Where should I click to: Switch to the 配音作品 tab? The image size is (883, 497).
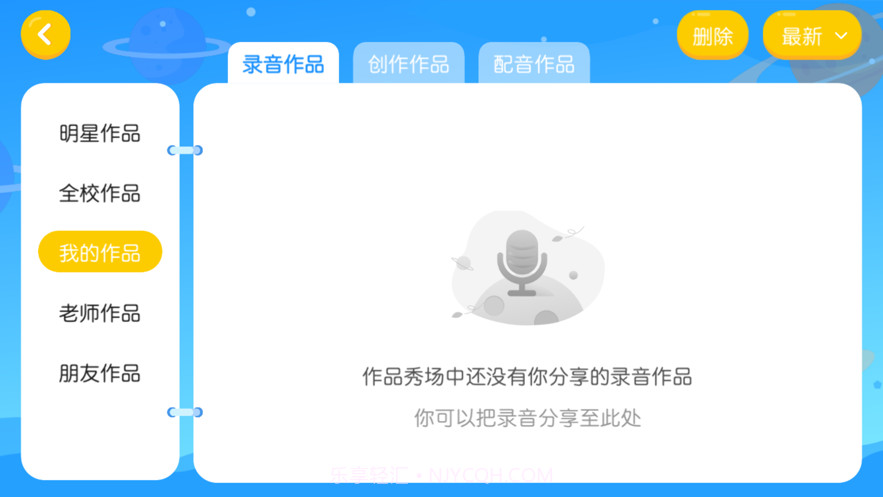pos(534,64)
